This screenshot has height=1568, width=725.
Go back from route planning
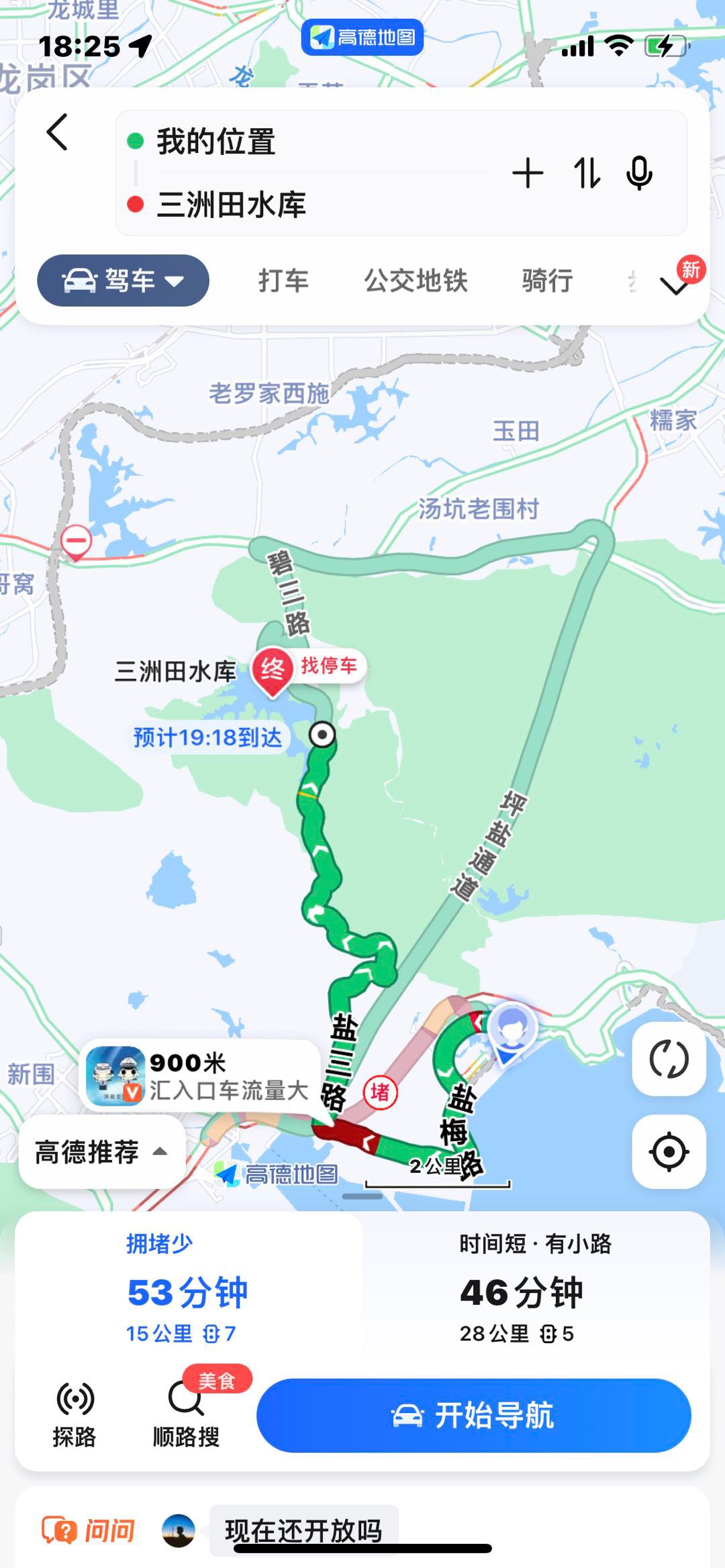(58, 132)
